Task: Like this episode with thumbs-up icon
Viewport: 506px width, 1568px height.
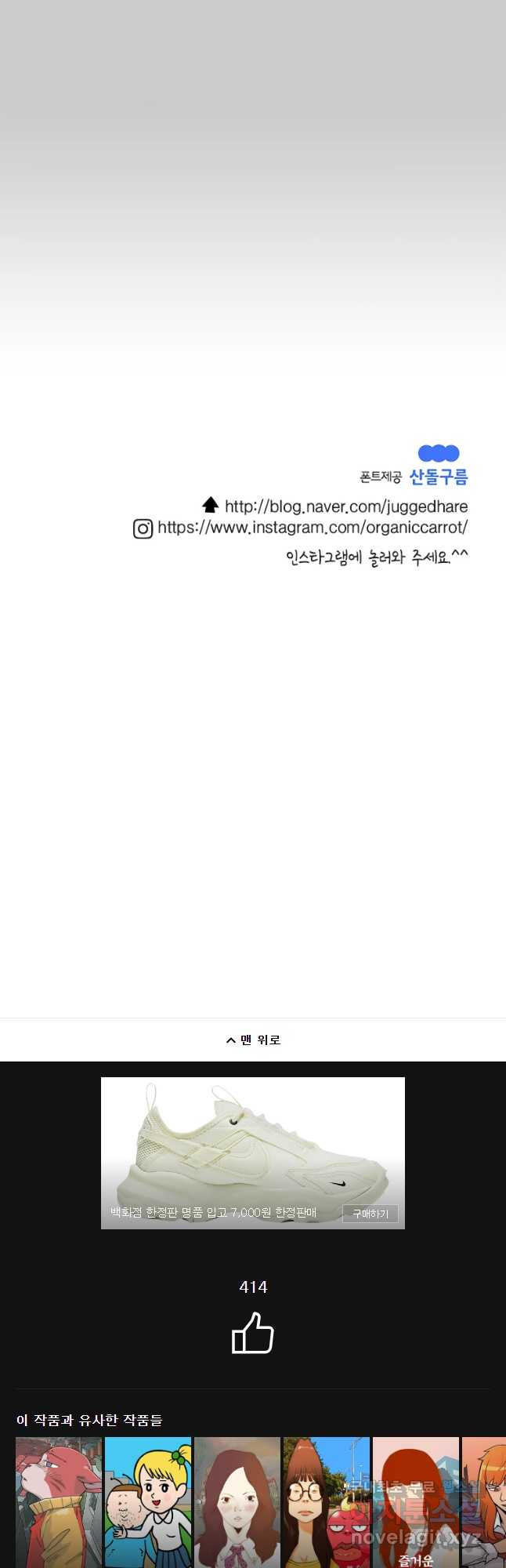Action: (253, 1334)
